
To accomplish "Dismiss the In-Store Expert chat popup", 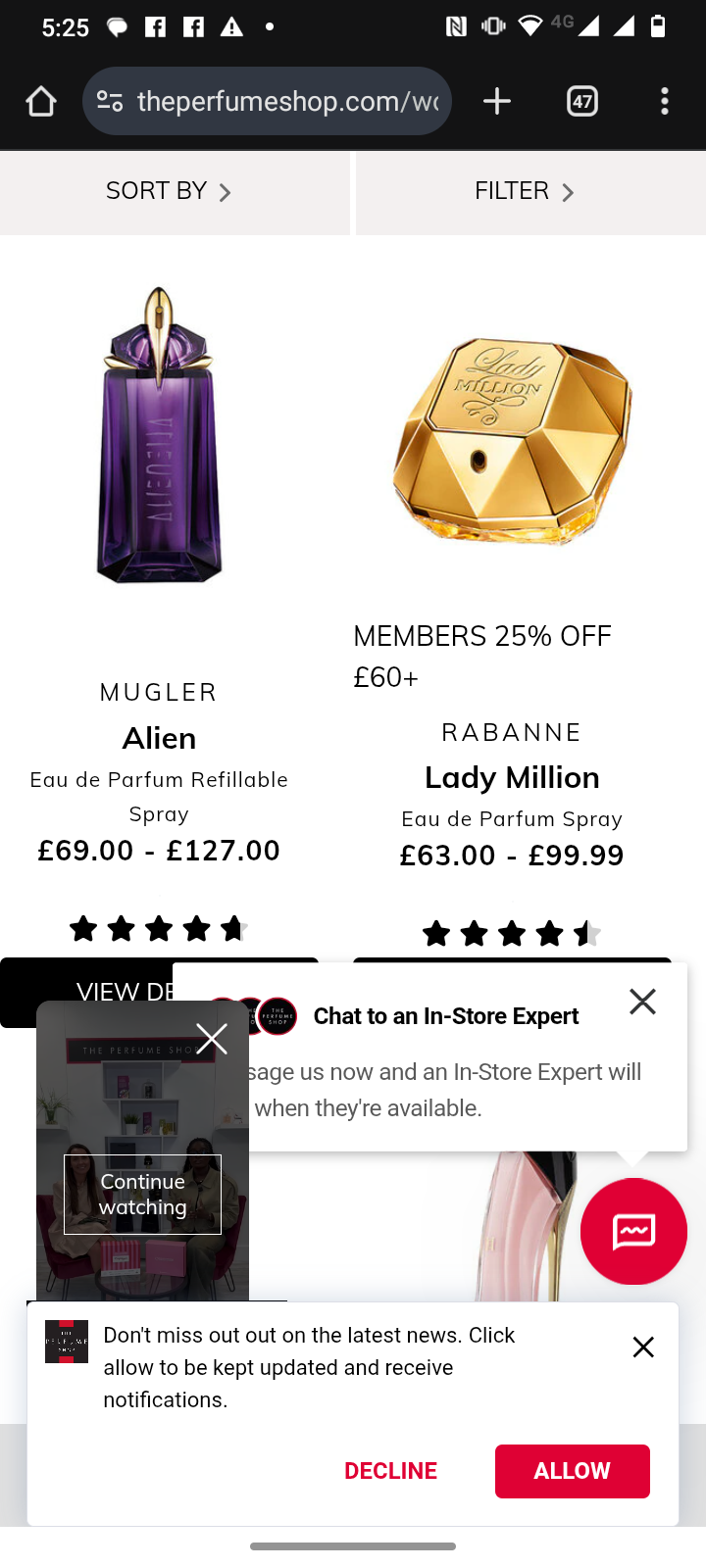I will tap(642, 1002).
